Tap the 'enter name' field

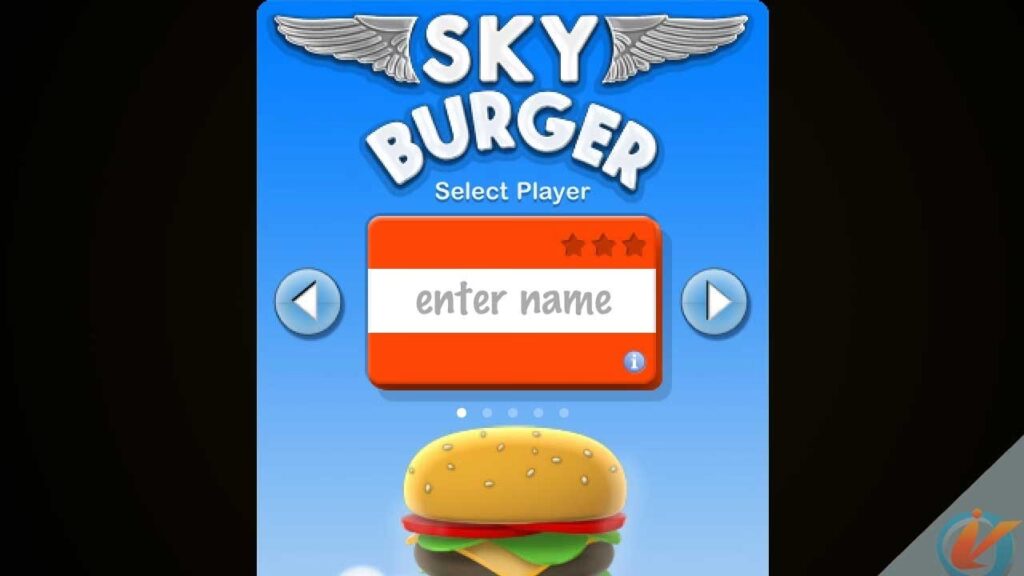click(512, 300)
